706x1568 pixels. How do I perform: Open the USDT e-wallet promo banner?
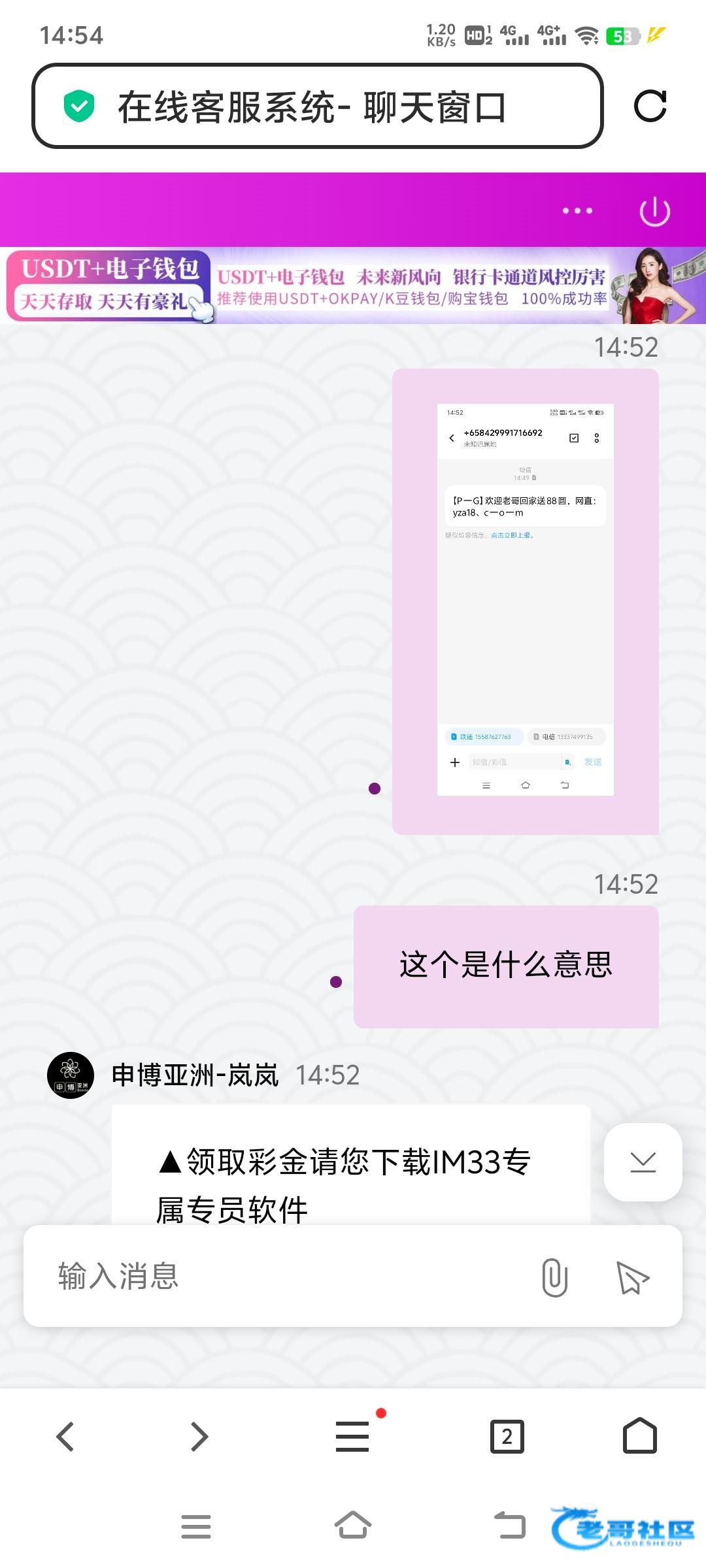(353, 286)
